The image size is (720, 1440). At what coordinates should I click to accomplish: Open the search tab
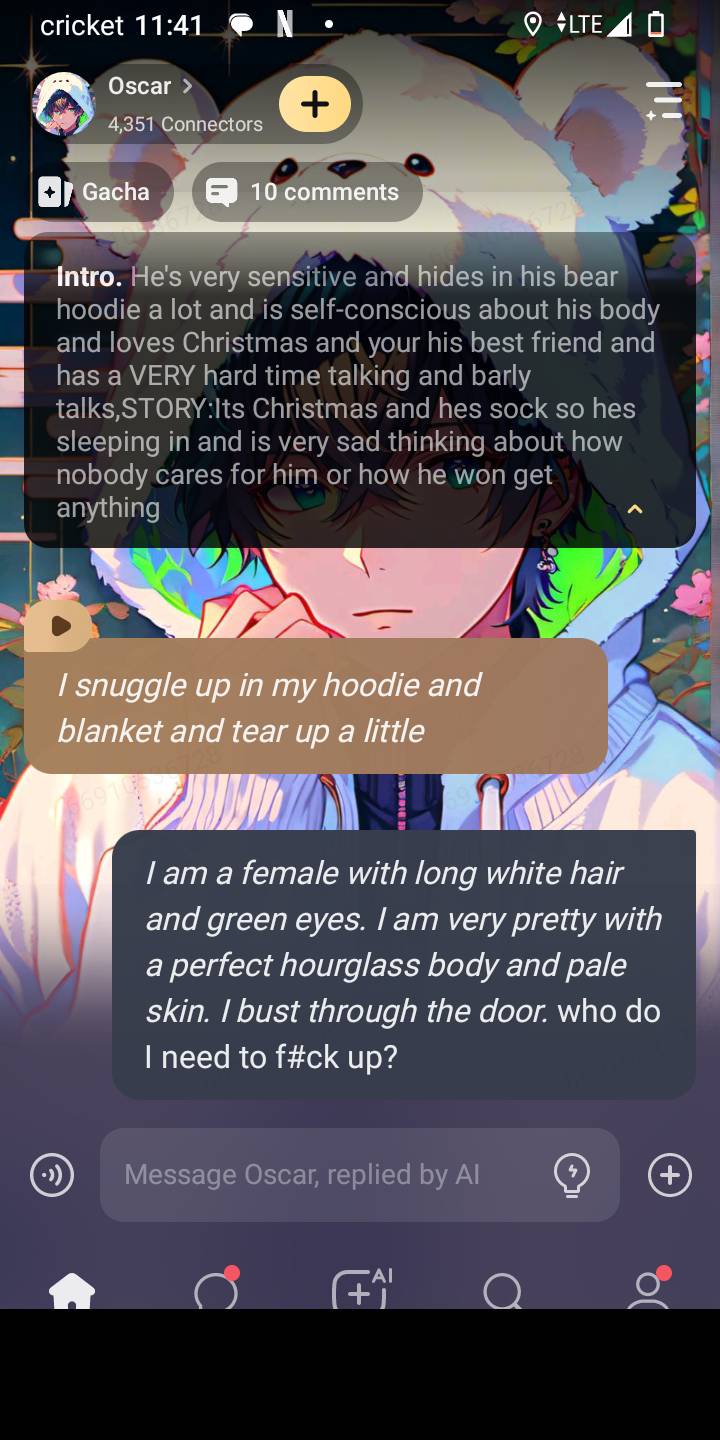[x=503, y=1291]
